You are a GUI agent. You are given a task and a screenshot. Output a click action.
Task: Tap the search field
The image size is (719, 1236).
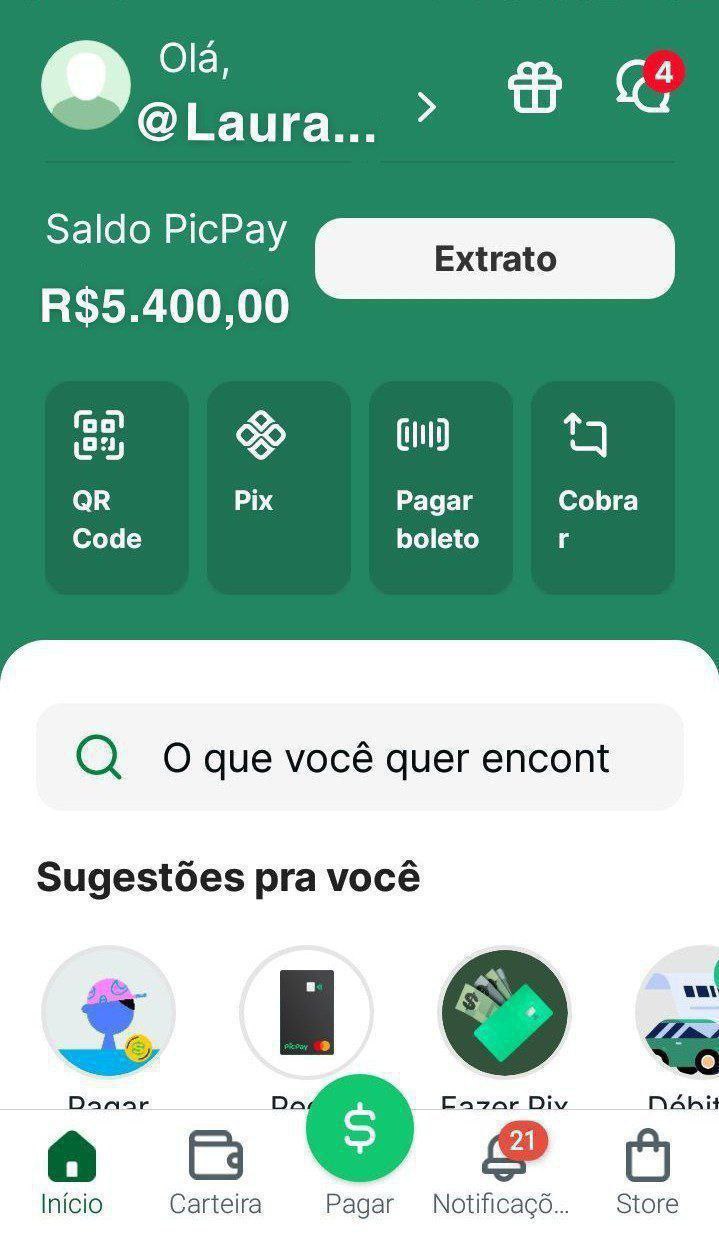click(x=360, y=757)
